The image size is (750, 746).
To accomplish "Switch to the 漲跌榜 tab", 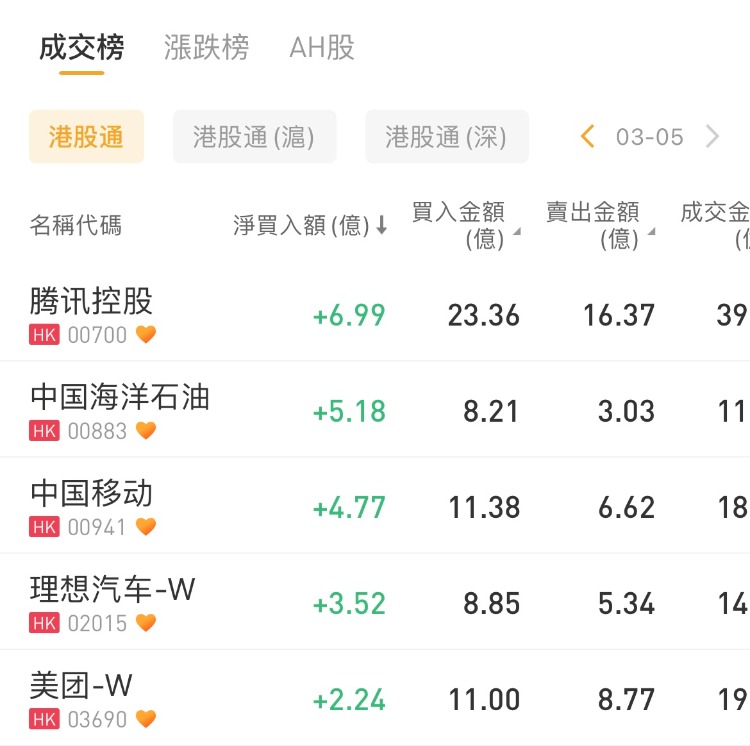I will coord(206,47).
